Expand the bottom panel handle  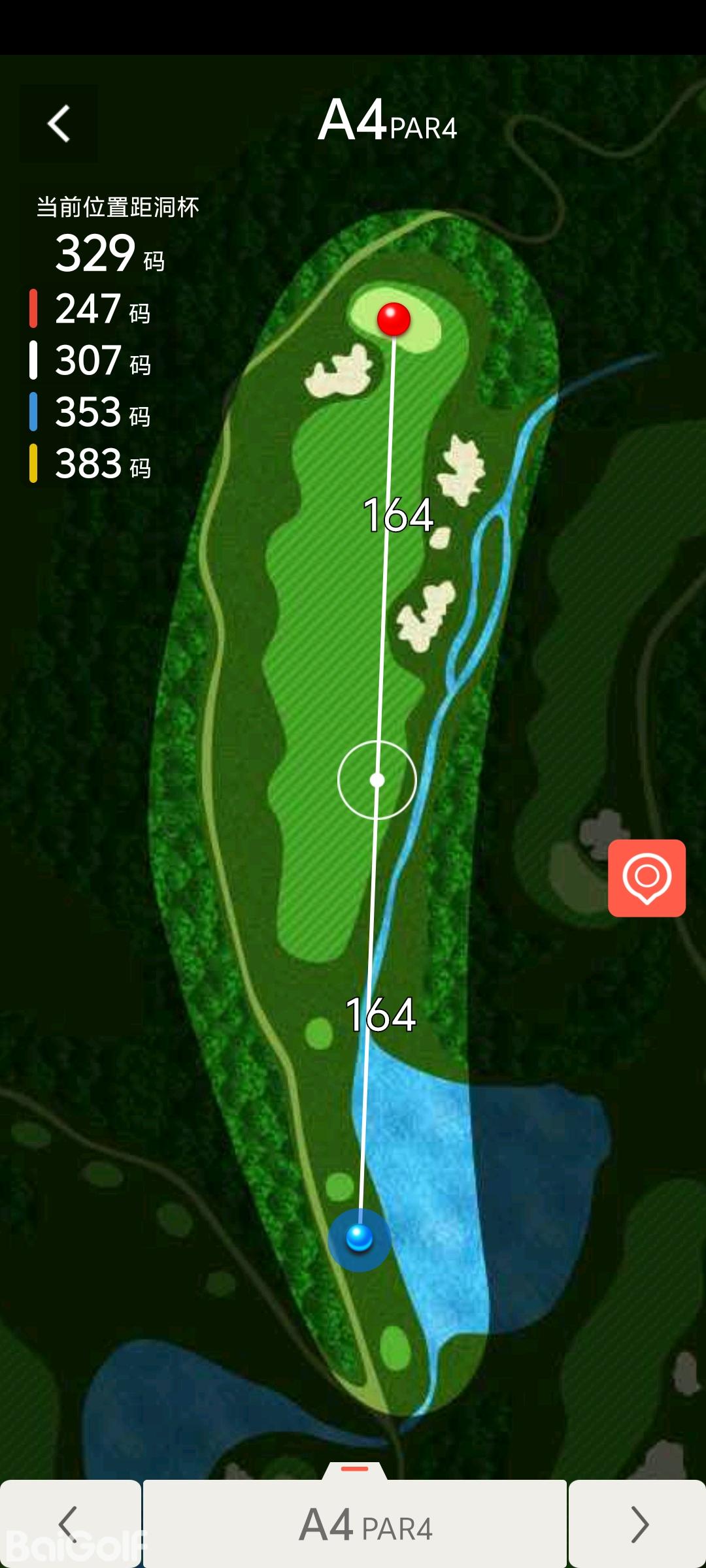pyautogui.click(x=355, y=1469)
